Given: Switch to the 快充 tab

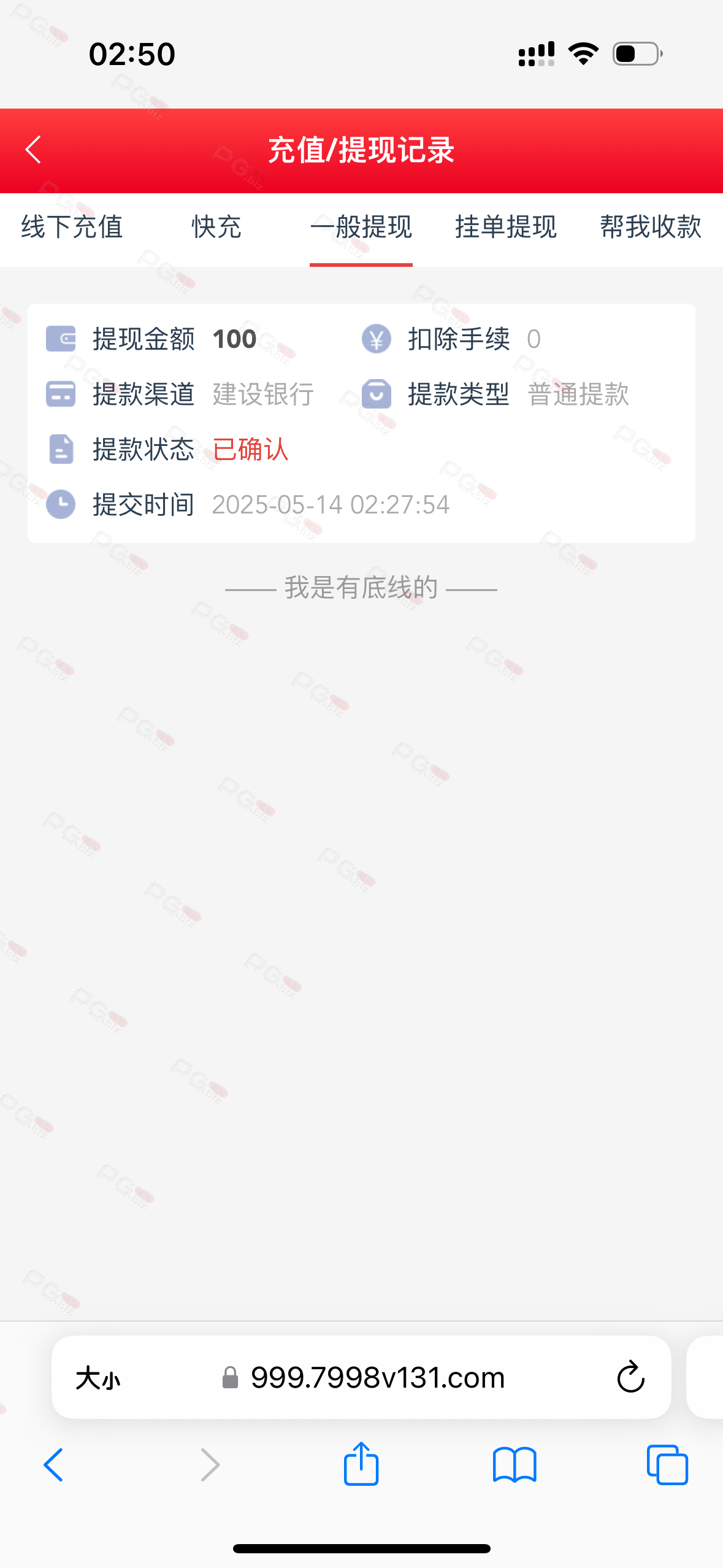Looking at the screenshot, I should click(216, 227).
